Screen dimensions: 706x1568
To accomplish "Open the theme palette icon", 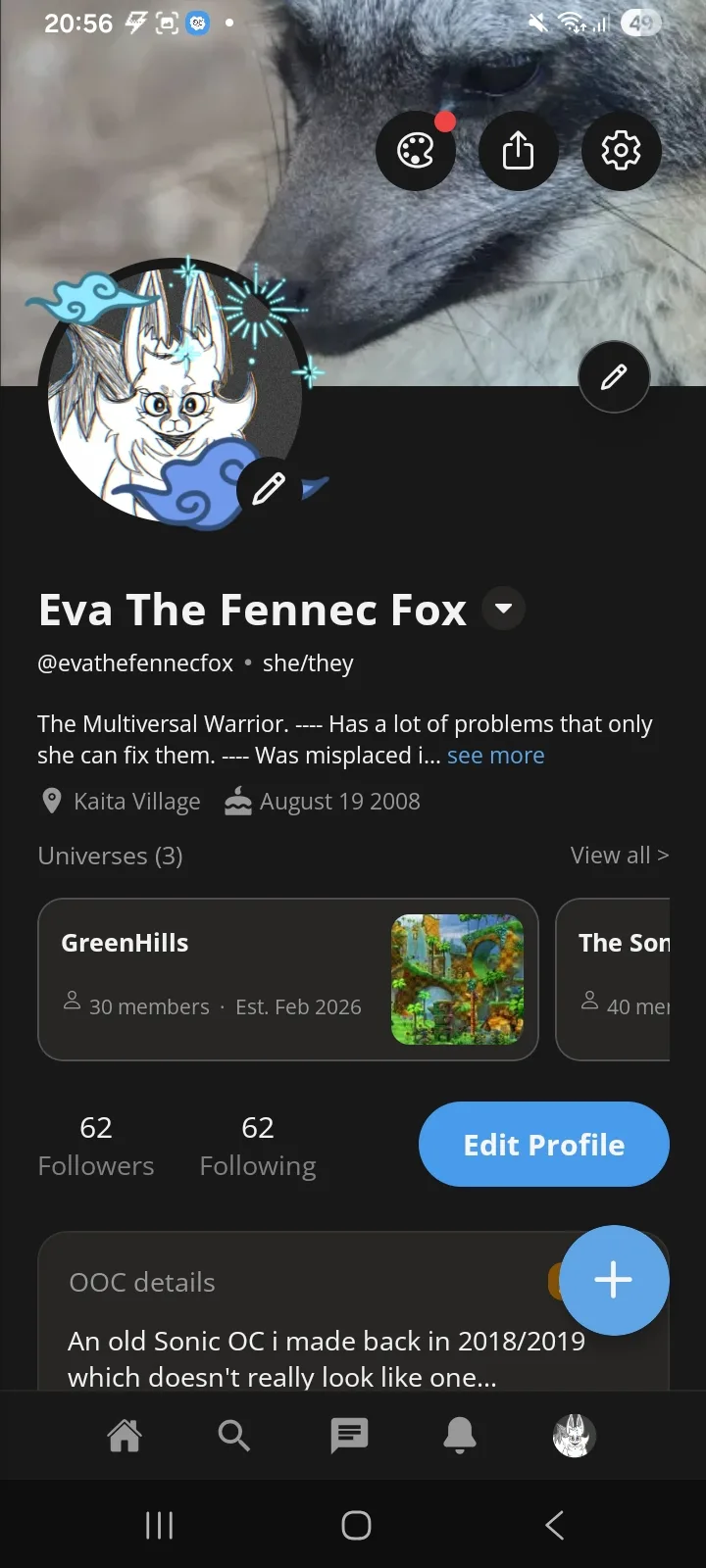I will click(416, 151).
